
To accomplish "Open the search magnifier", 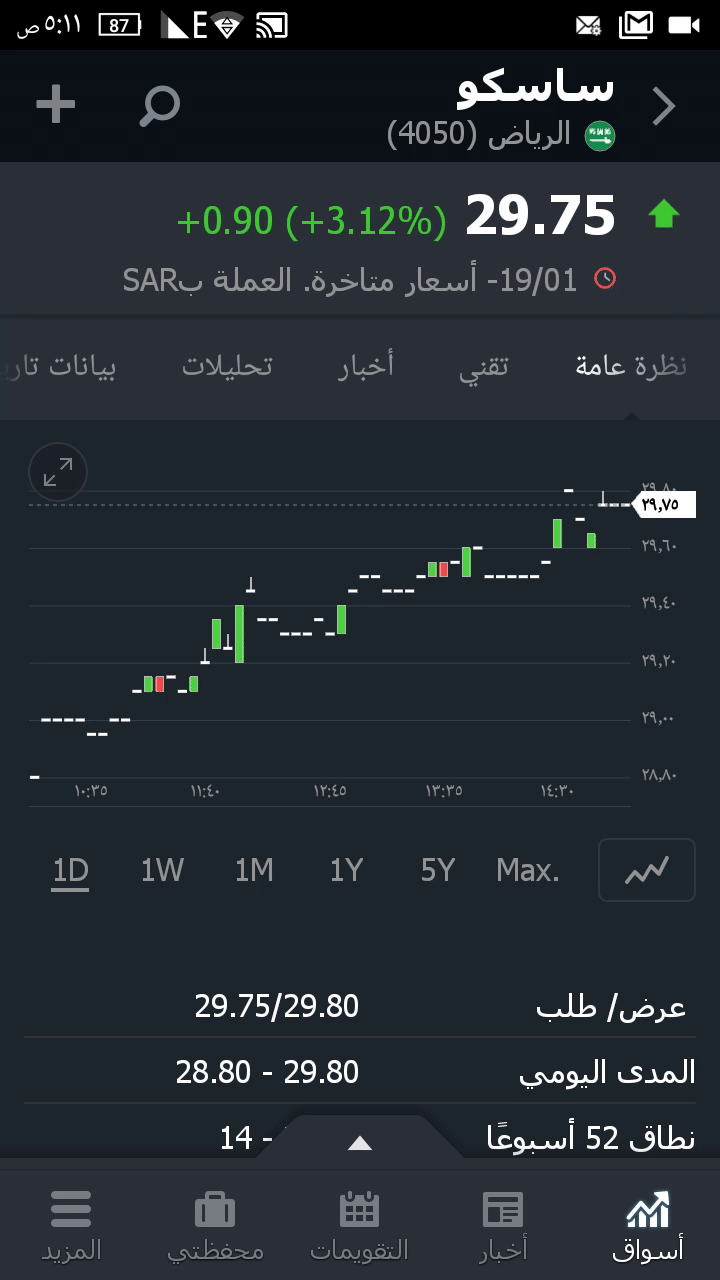I will click(159, 105).
